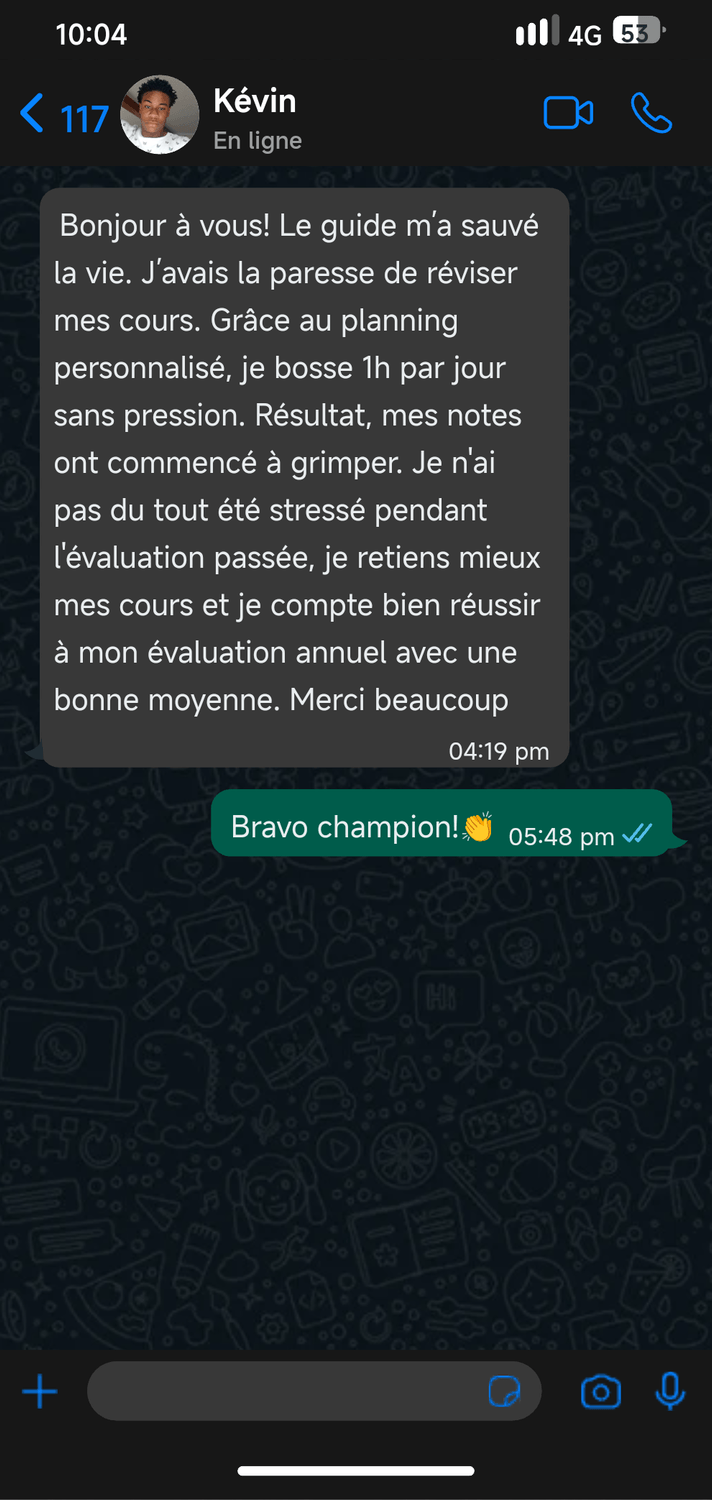Screen dimensions: 712x1500
Task: Start a voice call with Kévin
Action: coord(651,114)
